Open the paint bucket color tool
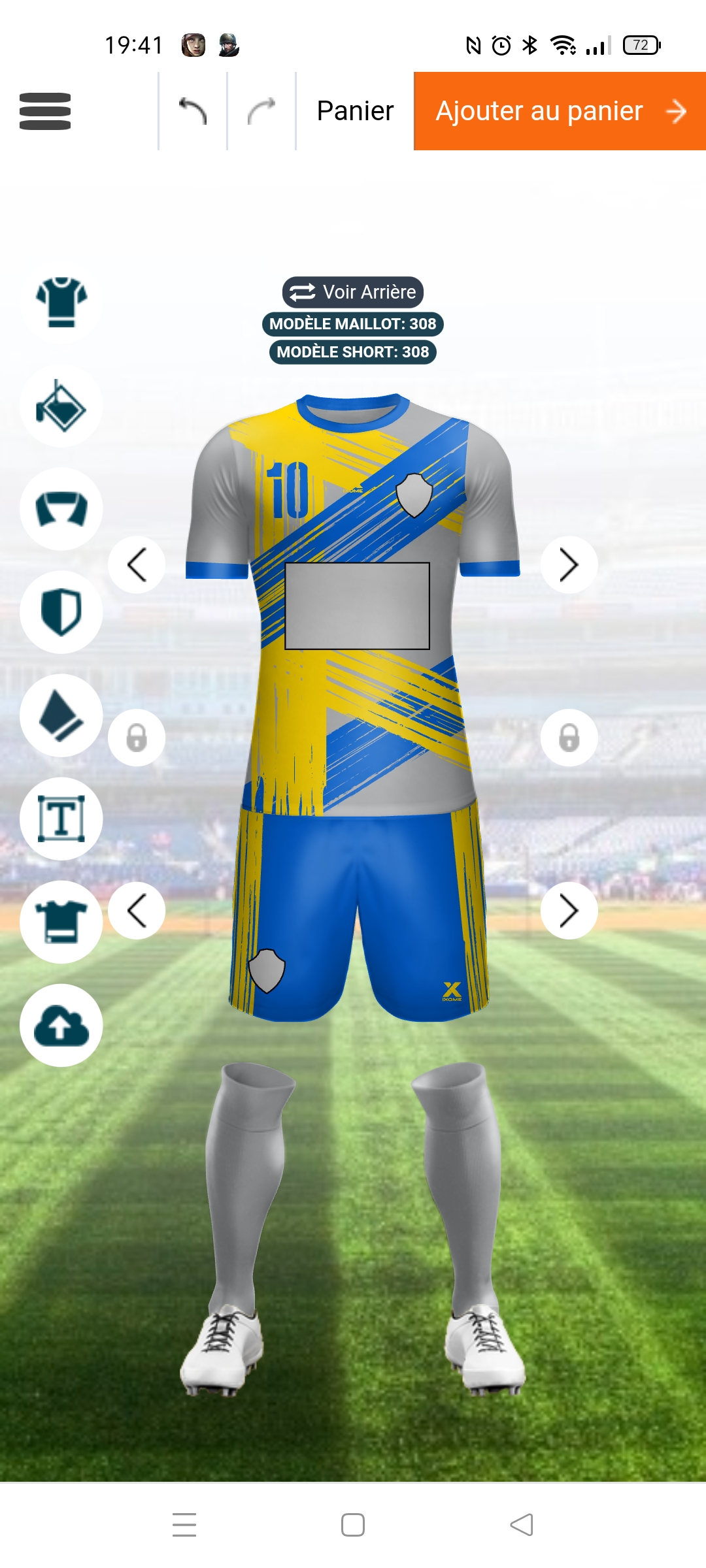706x1568 pixels. coord(61,406)
